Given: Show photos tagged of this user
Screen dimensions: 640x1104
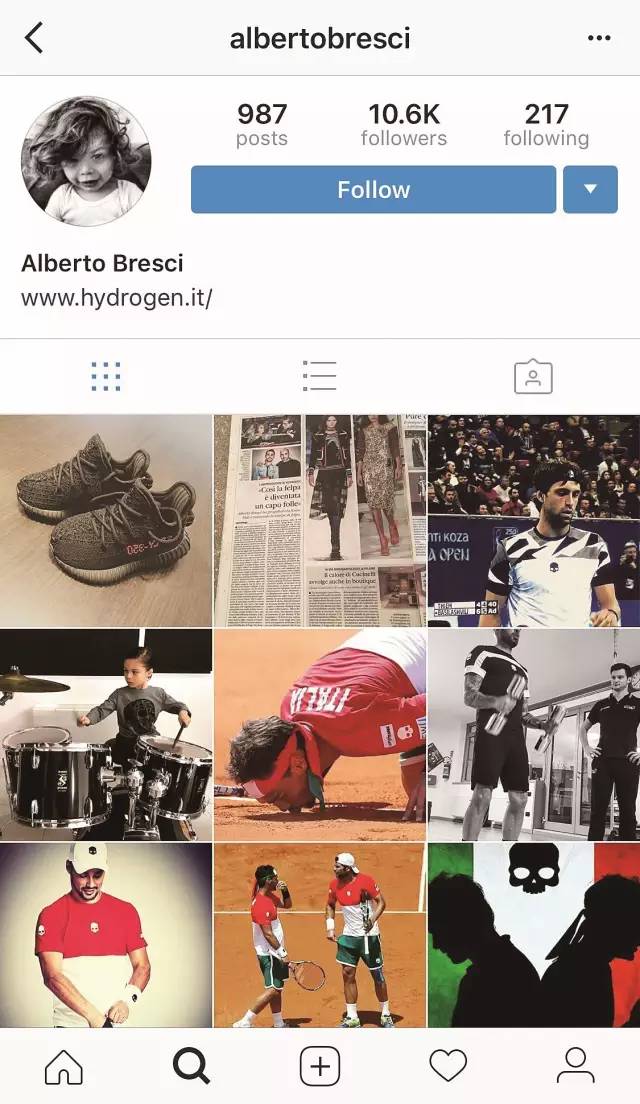Looking at the screenshot, I should pos(533,376).
